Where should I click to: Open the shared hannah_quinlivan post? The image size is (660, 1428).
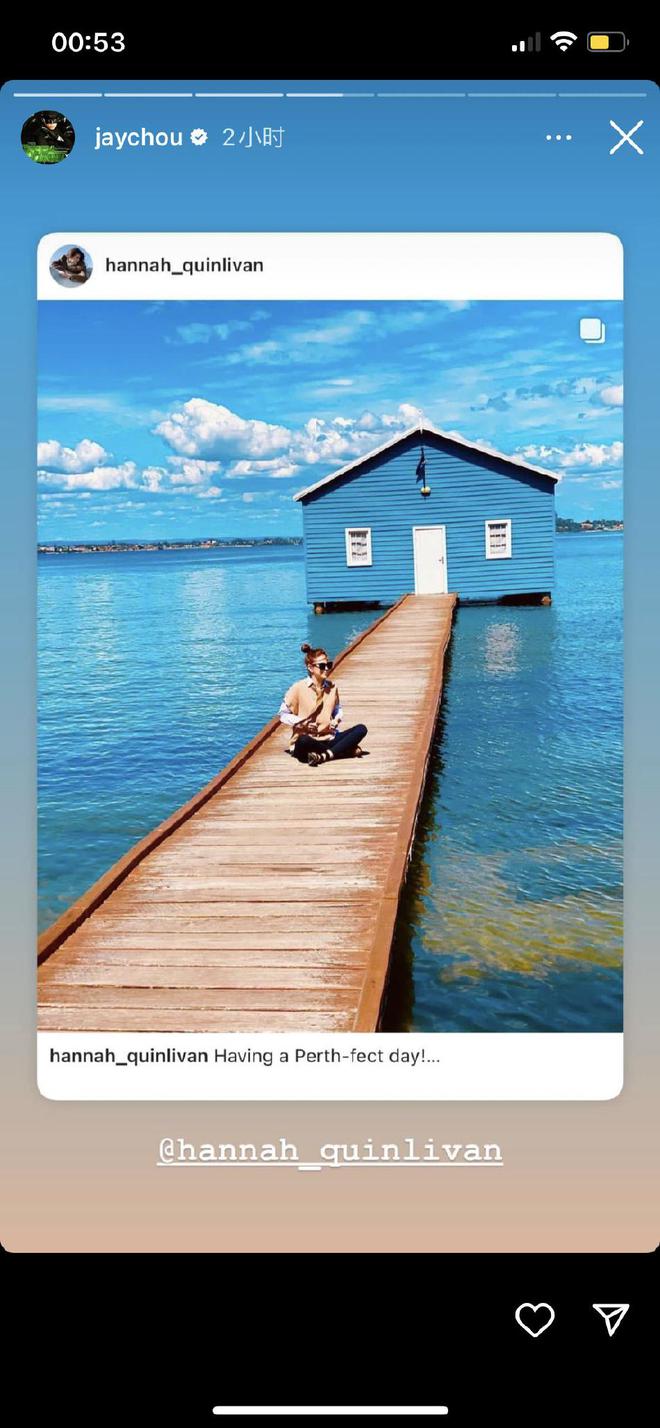(x=330, y=665)
